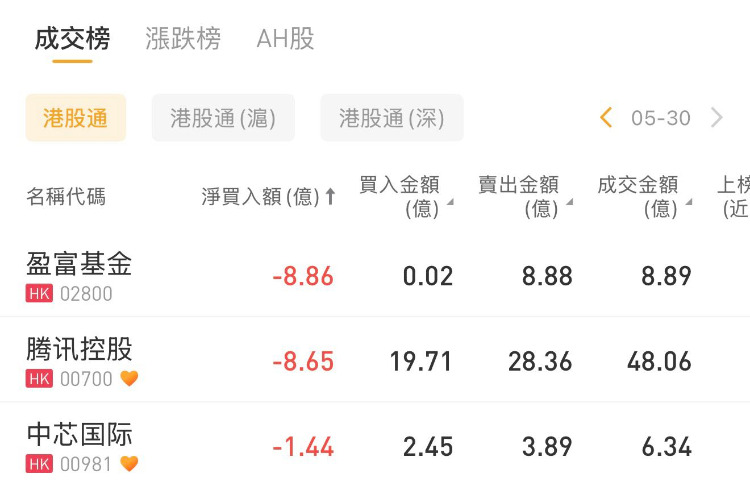Viewport: 750px width, 486px height.
Task: Switch to the 漲跌榜 tab
Action: (183, 39)
